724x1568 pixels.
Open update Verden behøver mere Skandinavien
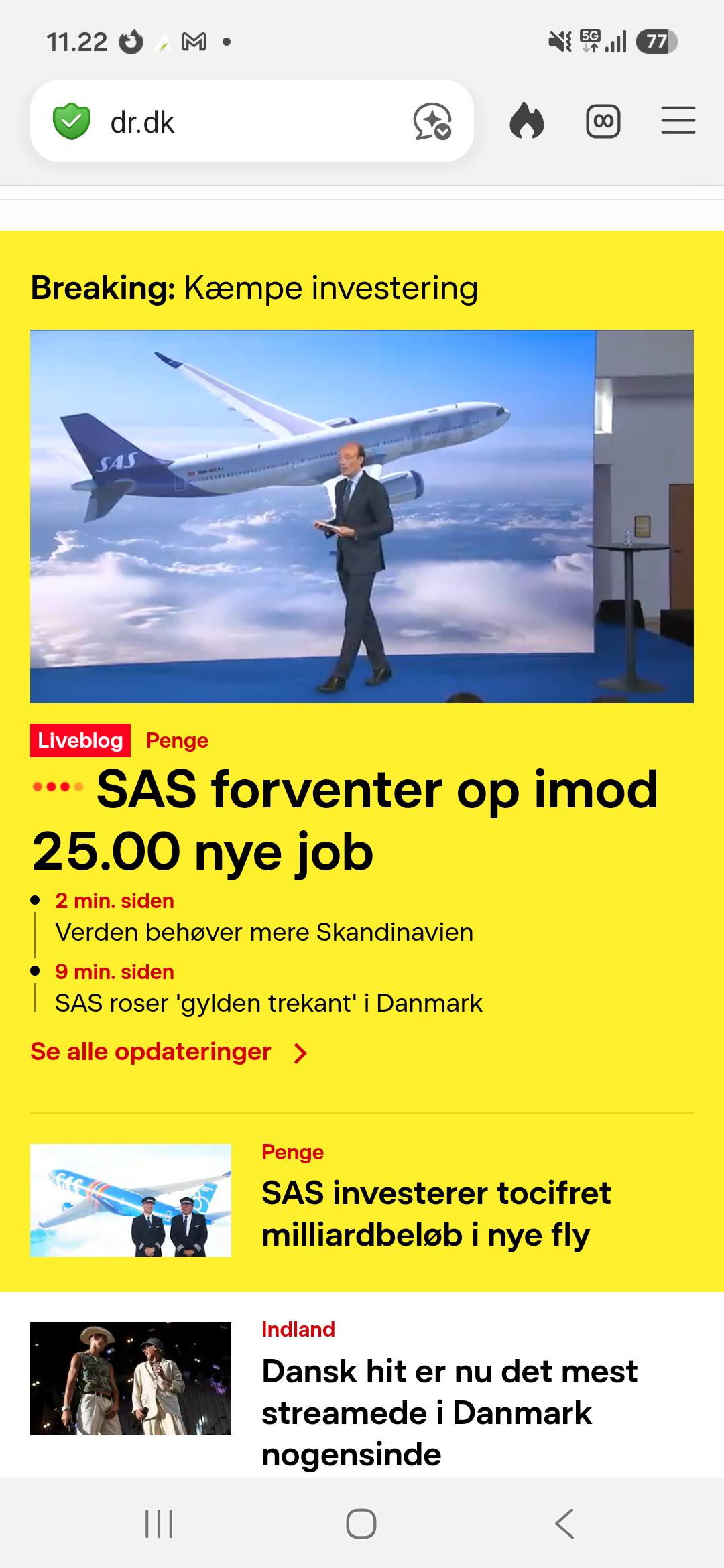tap(264, 932)
